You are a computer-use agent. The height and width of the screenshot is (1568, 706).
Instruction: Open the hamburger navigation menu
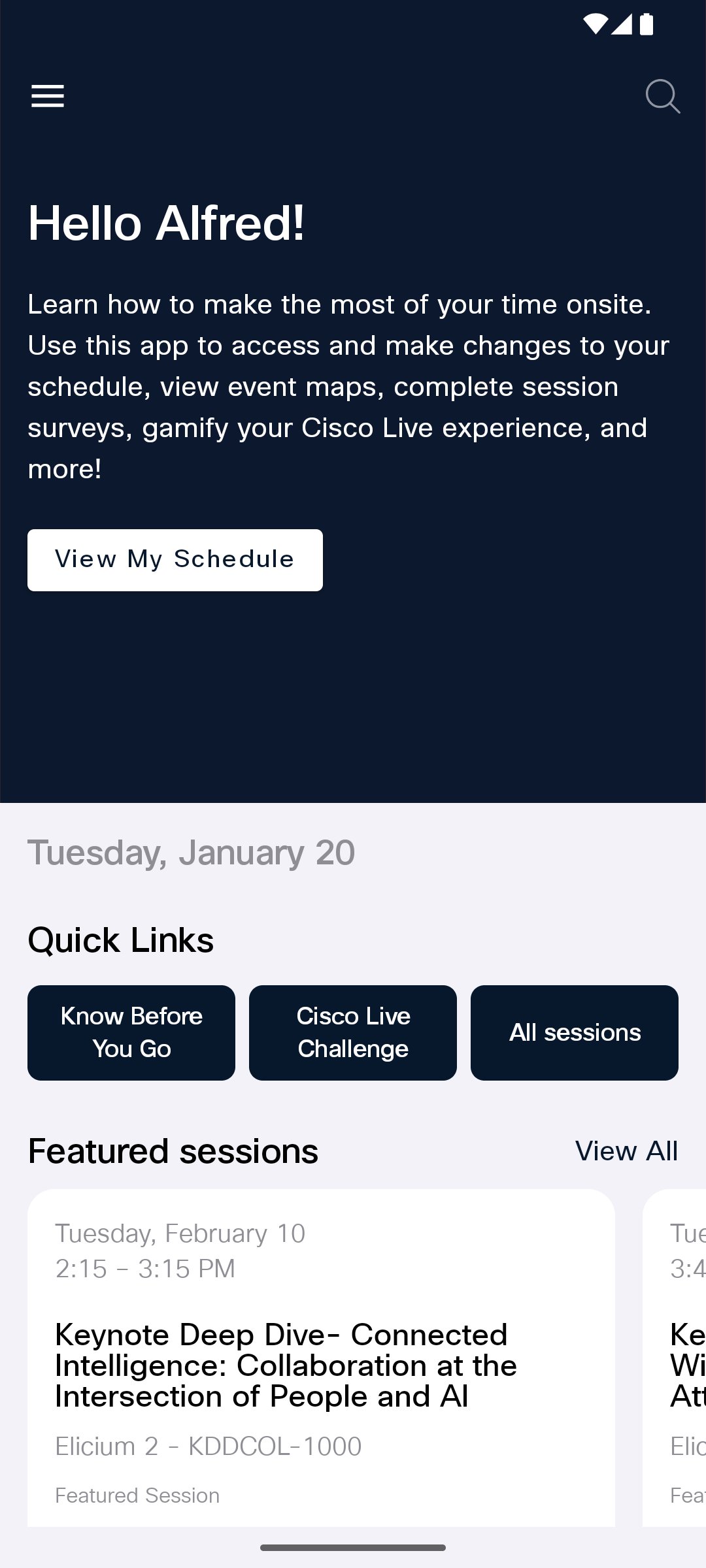pos(48,96)
